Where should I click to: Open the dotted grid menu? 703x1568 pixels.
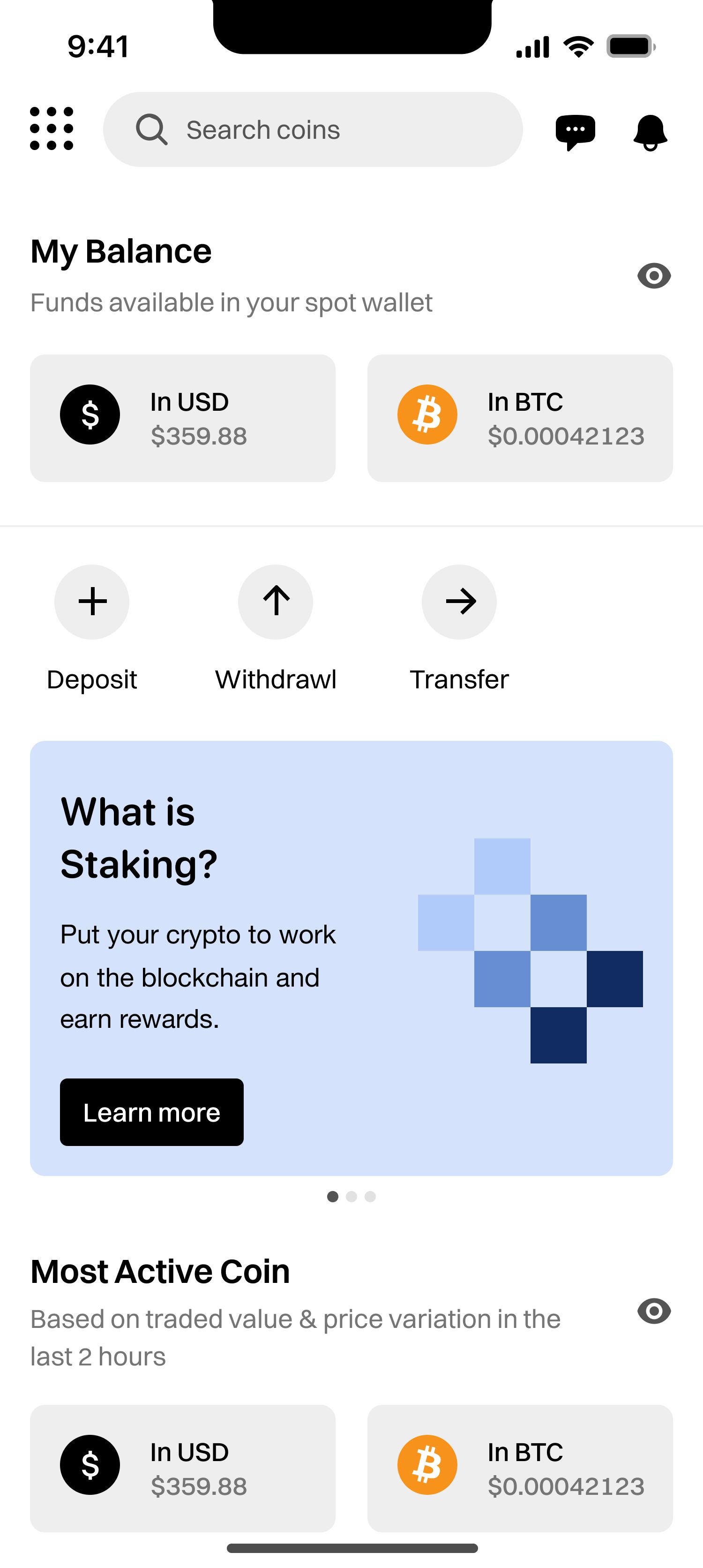52,129
